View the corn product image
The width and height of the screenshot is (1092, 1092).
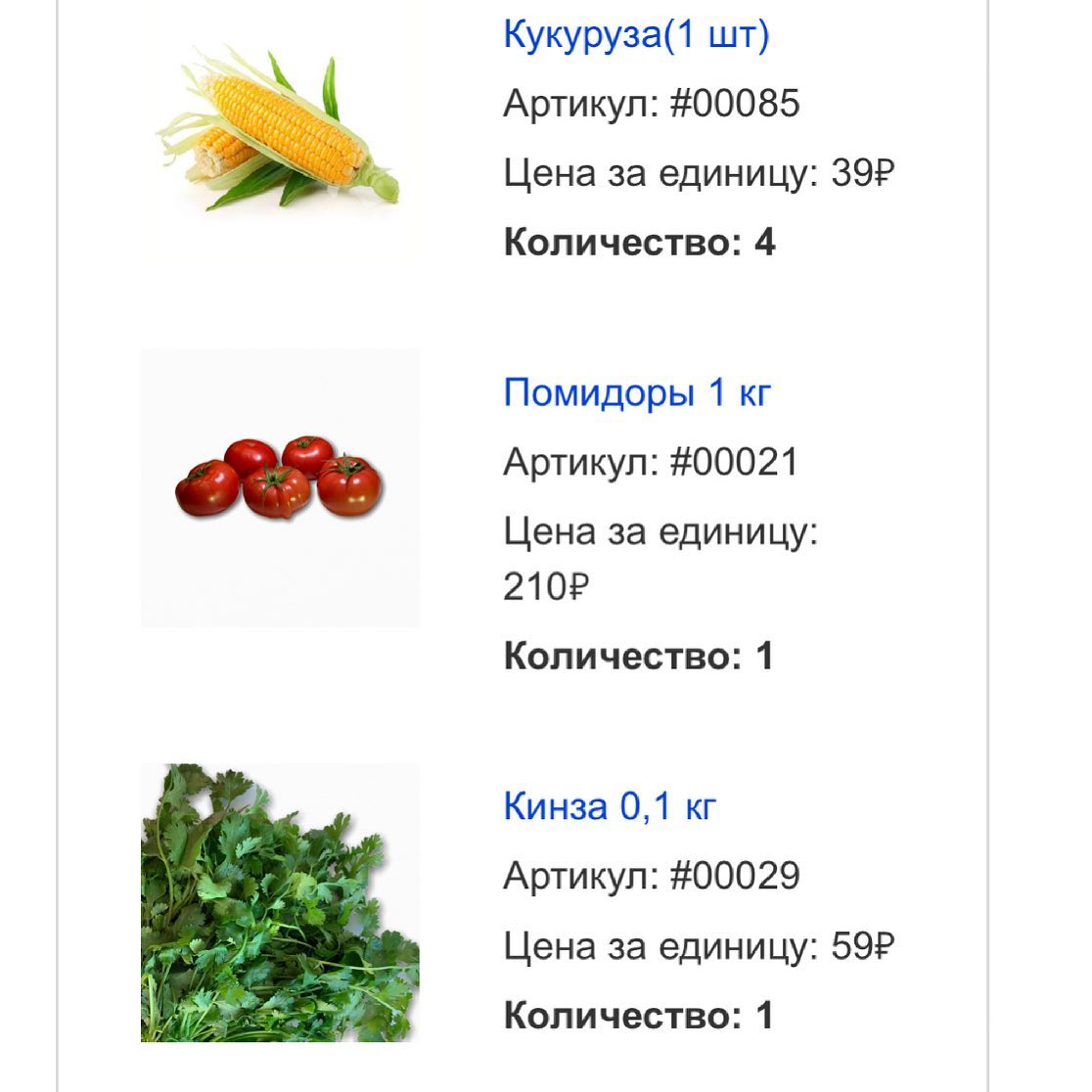tap(280, 134)
